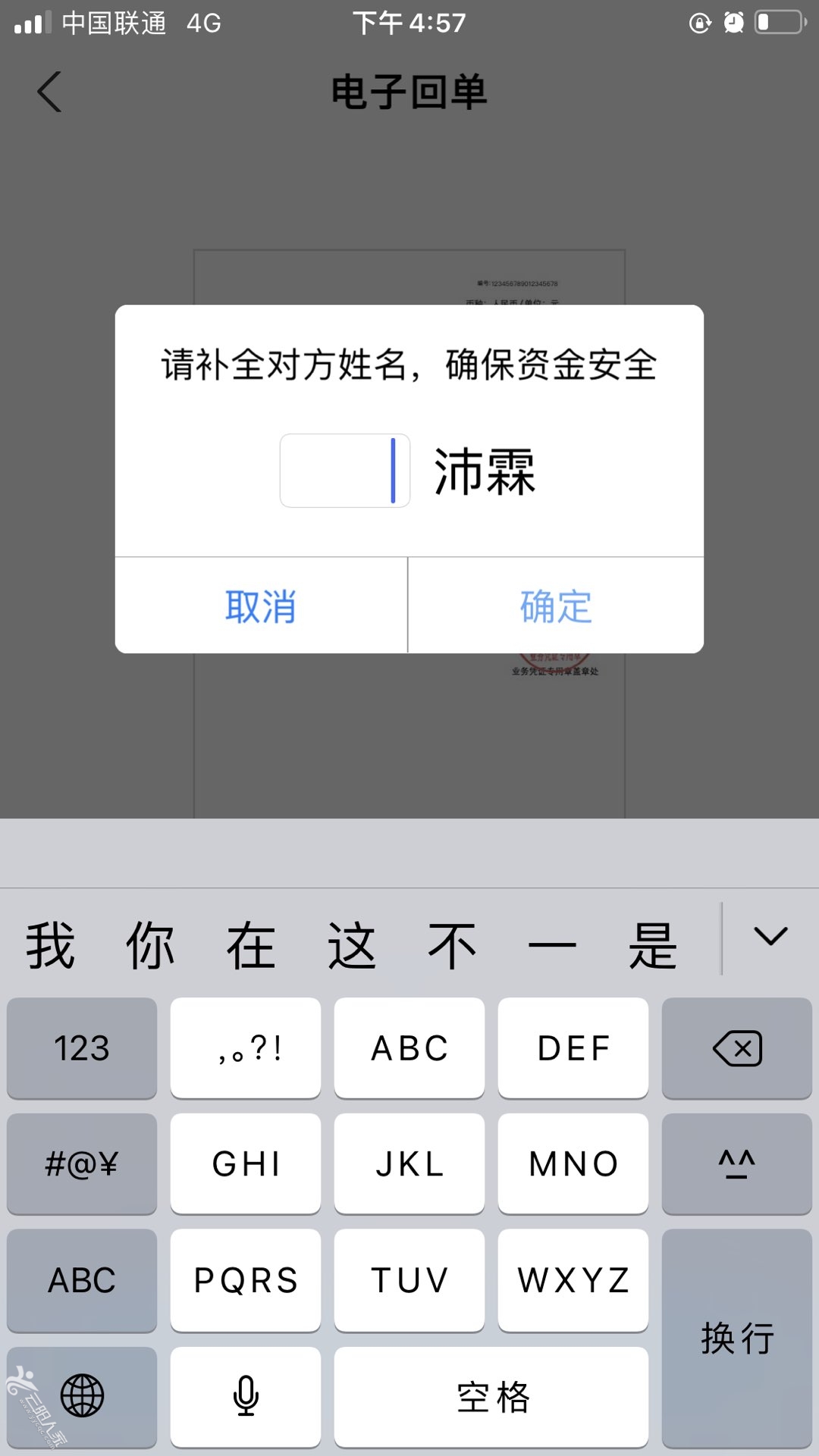Tap the PQRS key
819x1456 pixels.
coord(246,1280)
